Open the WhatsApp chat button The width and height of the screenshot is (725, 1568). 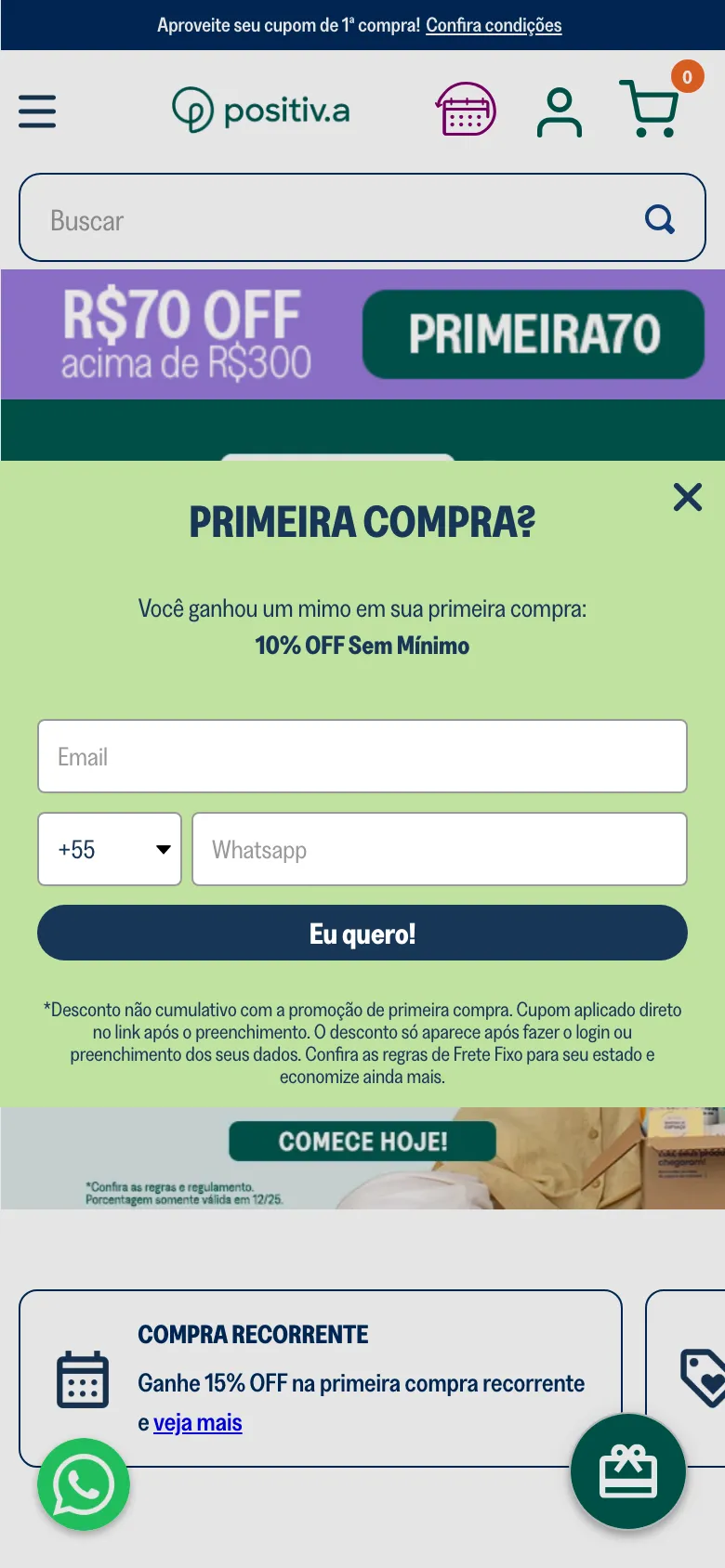(84, 1484)
